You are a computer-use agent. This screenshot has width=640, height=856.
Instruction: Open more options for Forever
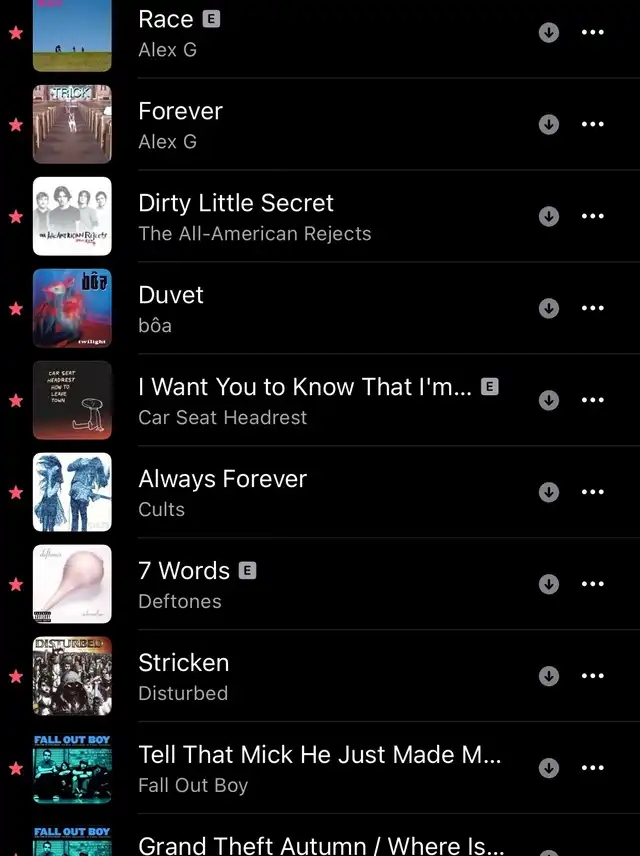click(593, 124)
